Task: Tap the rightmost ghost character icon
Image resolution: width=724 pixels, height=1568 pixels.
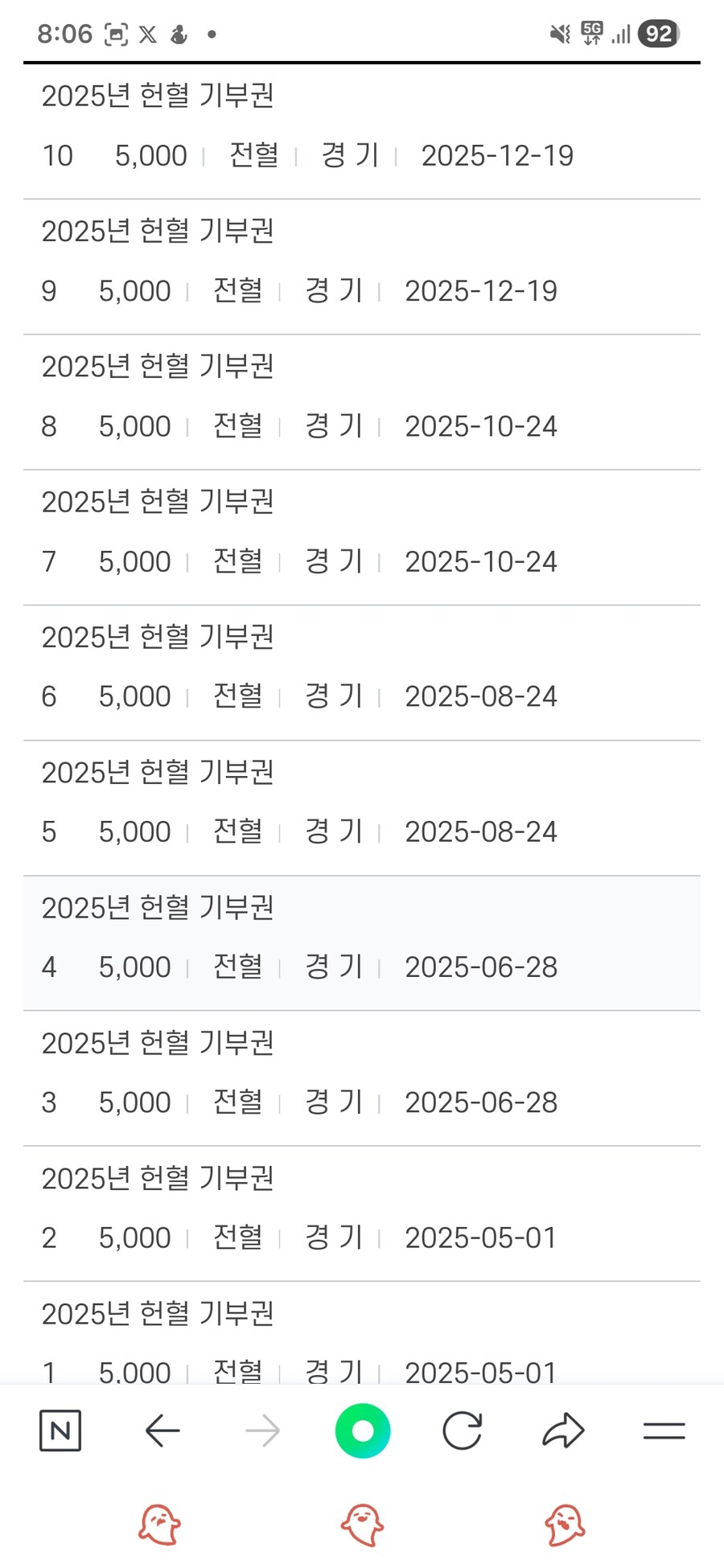Action: pyautogui.click(x=564, y=1522)
